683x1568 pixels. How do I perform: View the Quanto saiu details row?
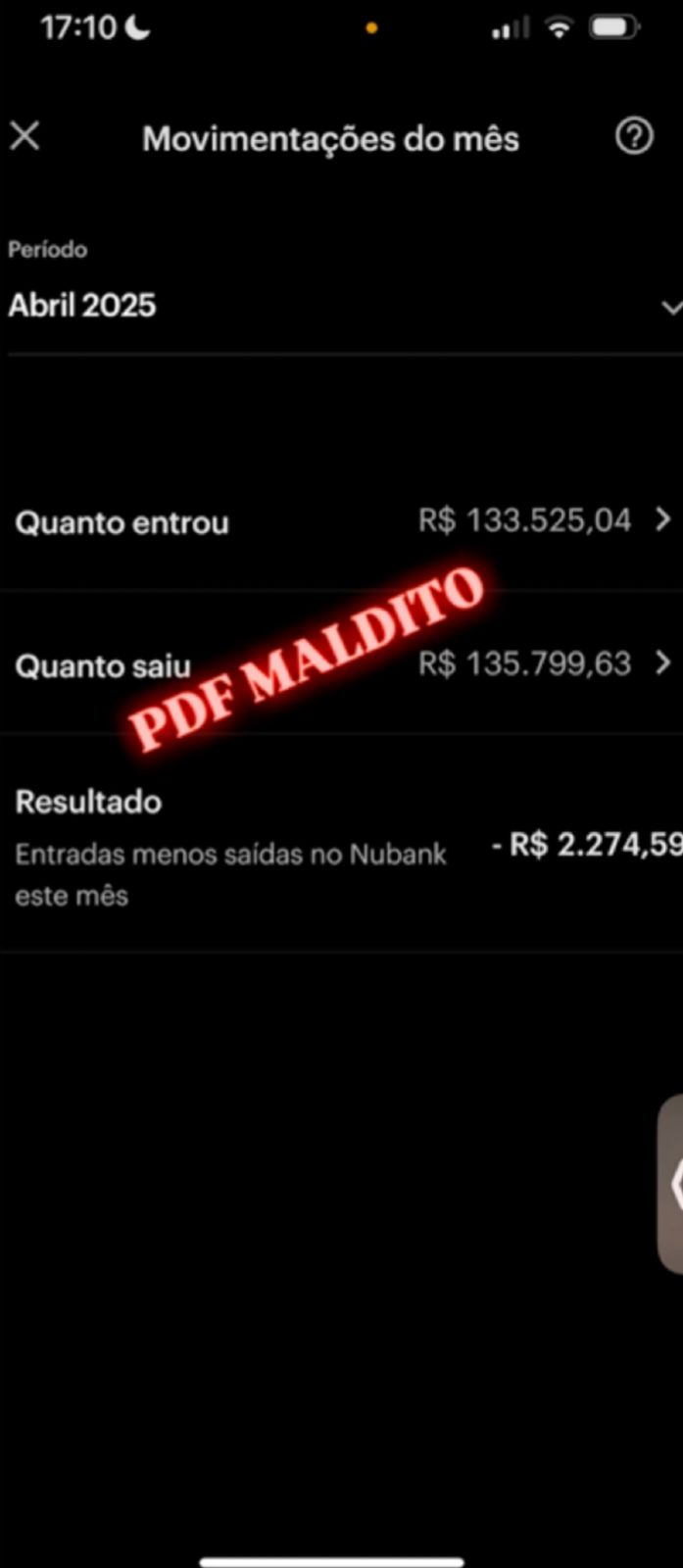point(341,664)
